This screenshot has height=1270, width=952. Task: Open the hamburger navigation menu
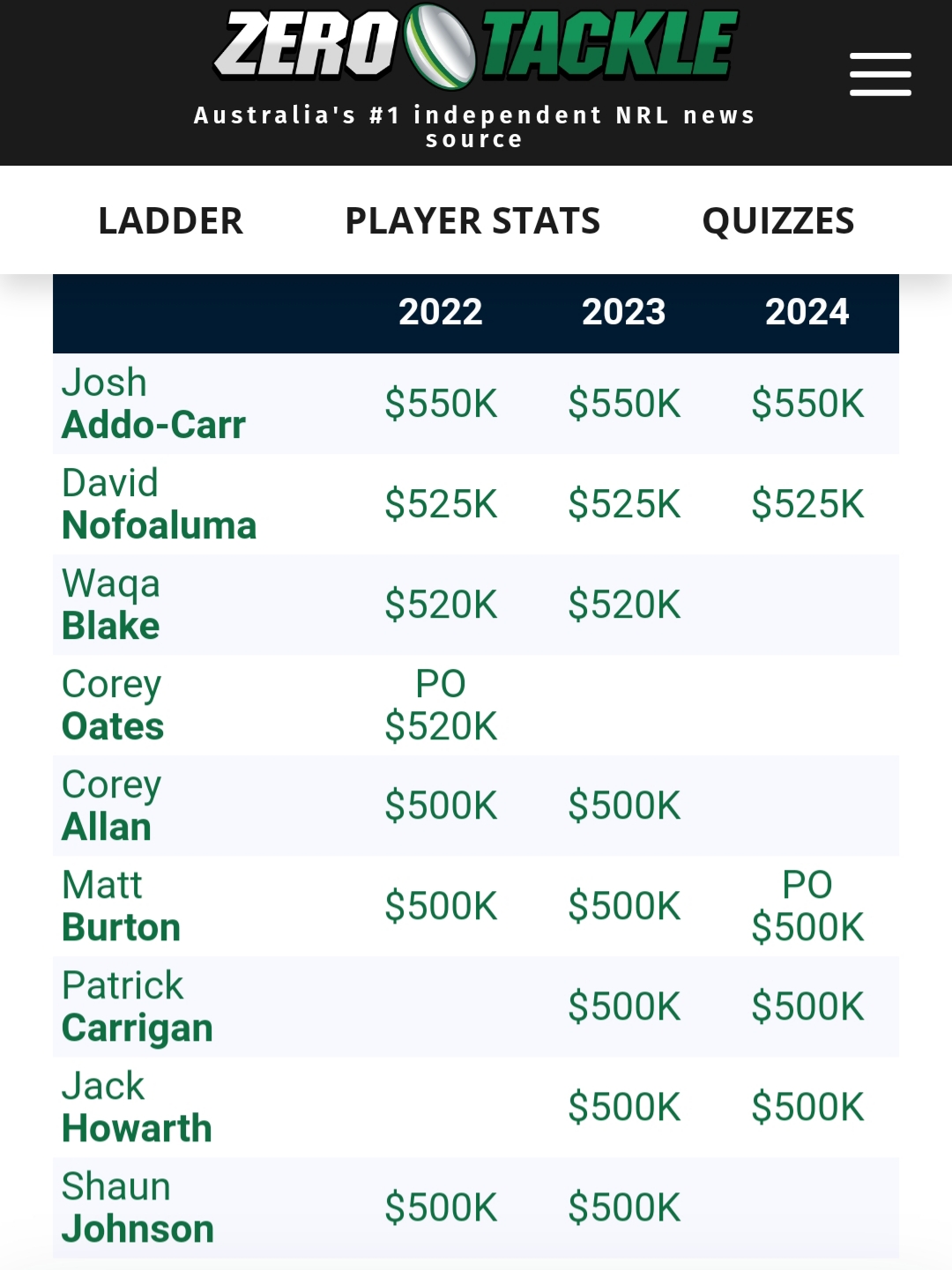(880, 74)
